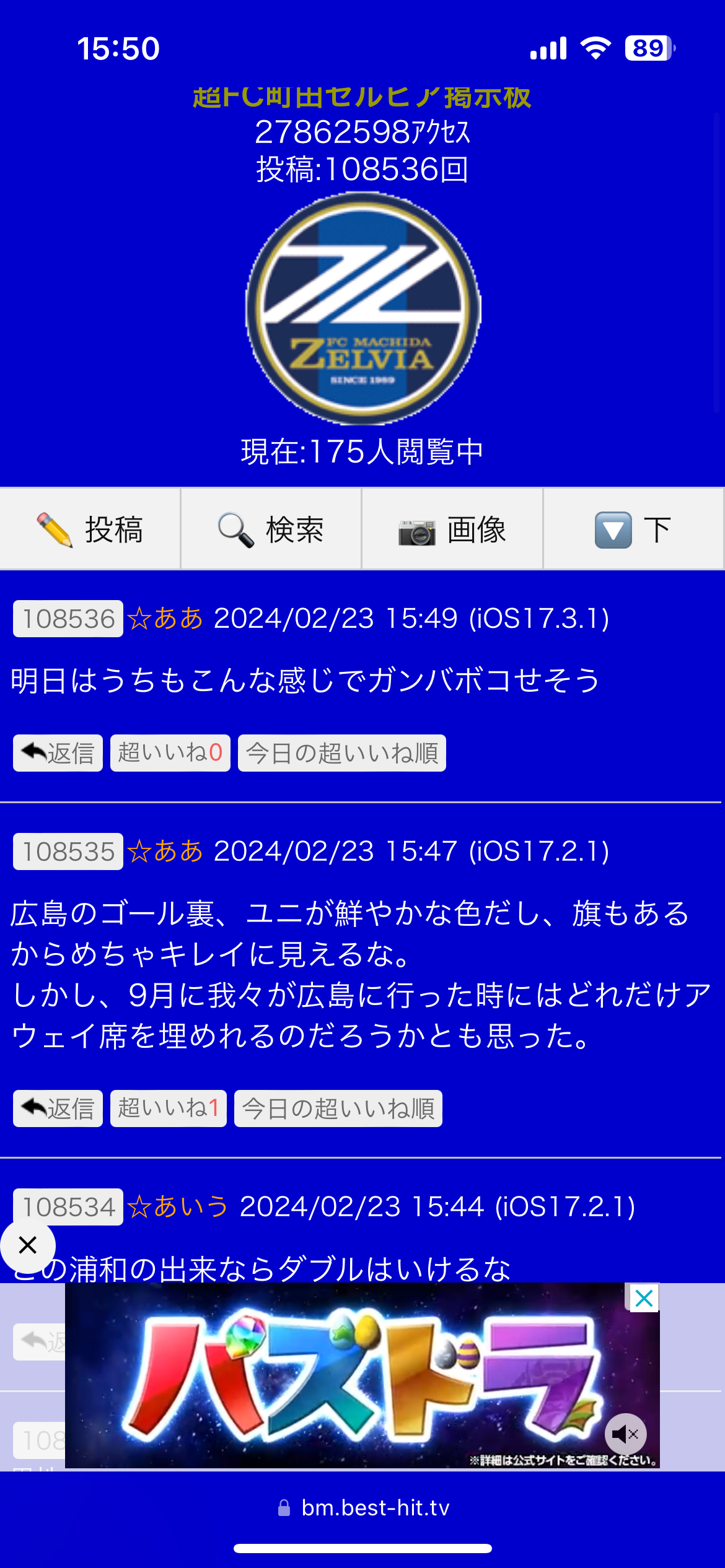Image resolution: width=725 pixels, height=1568 pixels.
Task: Close the パズドラ ad with the teal X
Action: [x=644, y=1298]
